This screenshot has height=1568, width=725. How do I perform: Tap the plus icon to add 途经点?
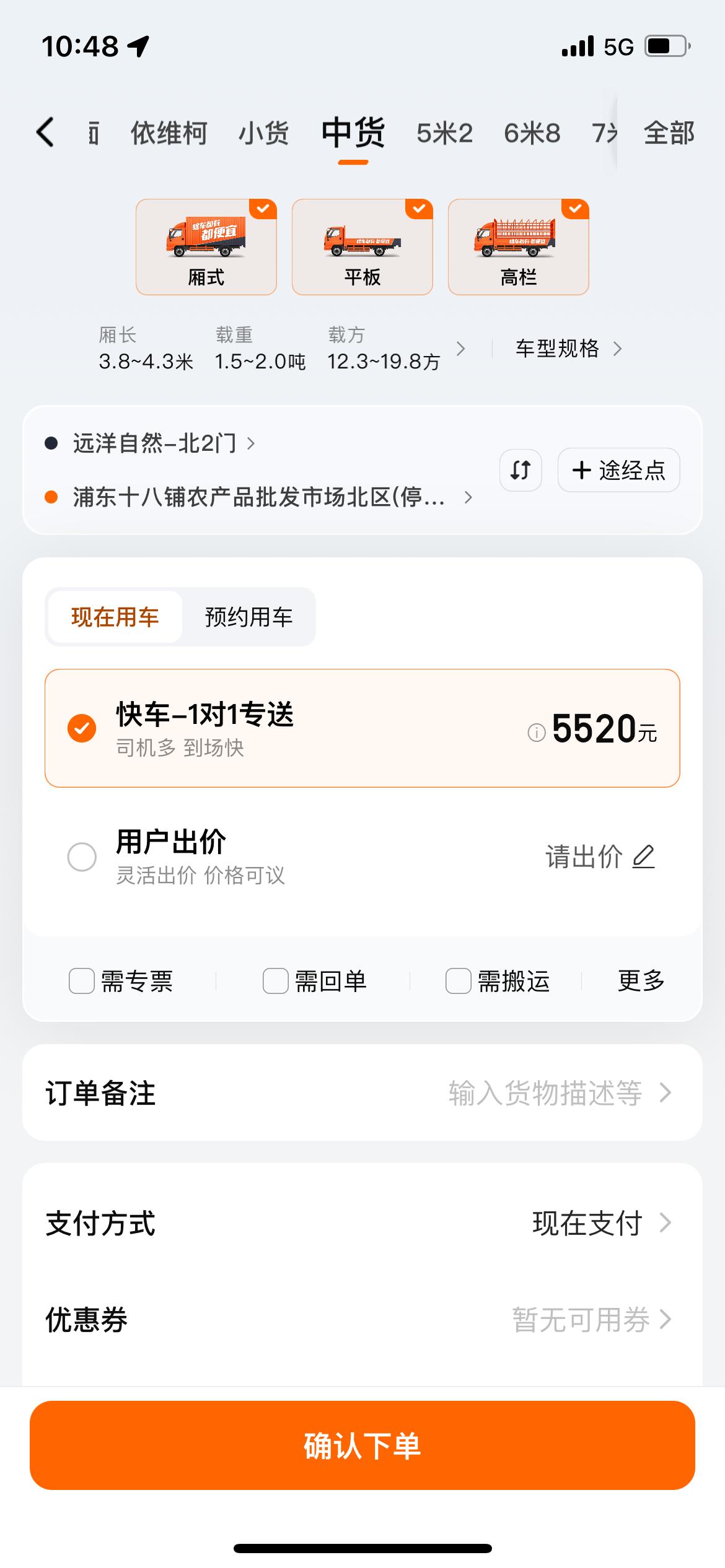[581, 471]
